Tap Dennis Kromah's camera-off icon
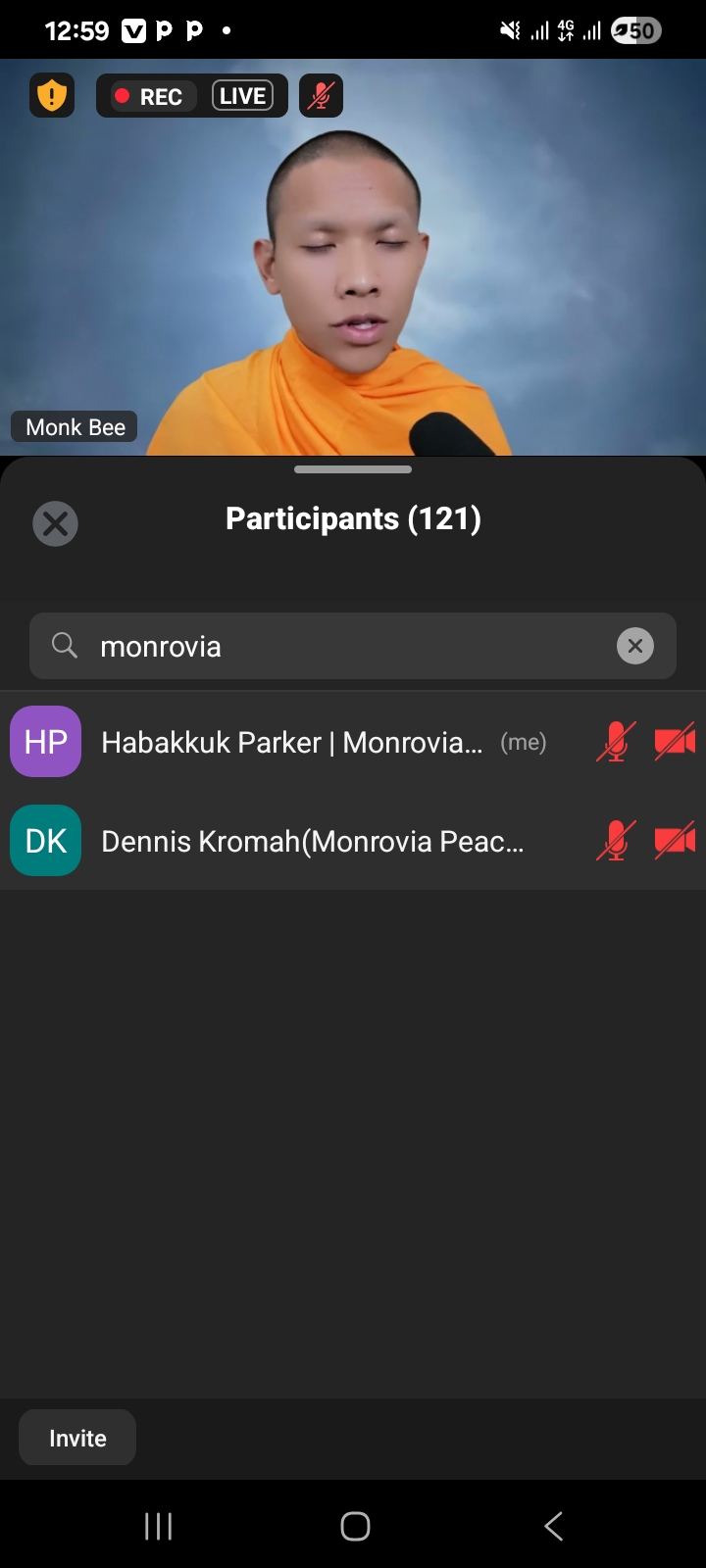The width and height of the screenshot is (706, 1568). tap(675, 841)
